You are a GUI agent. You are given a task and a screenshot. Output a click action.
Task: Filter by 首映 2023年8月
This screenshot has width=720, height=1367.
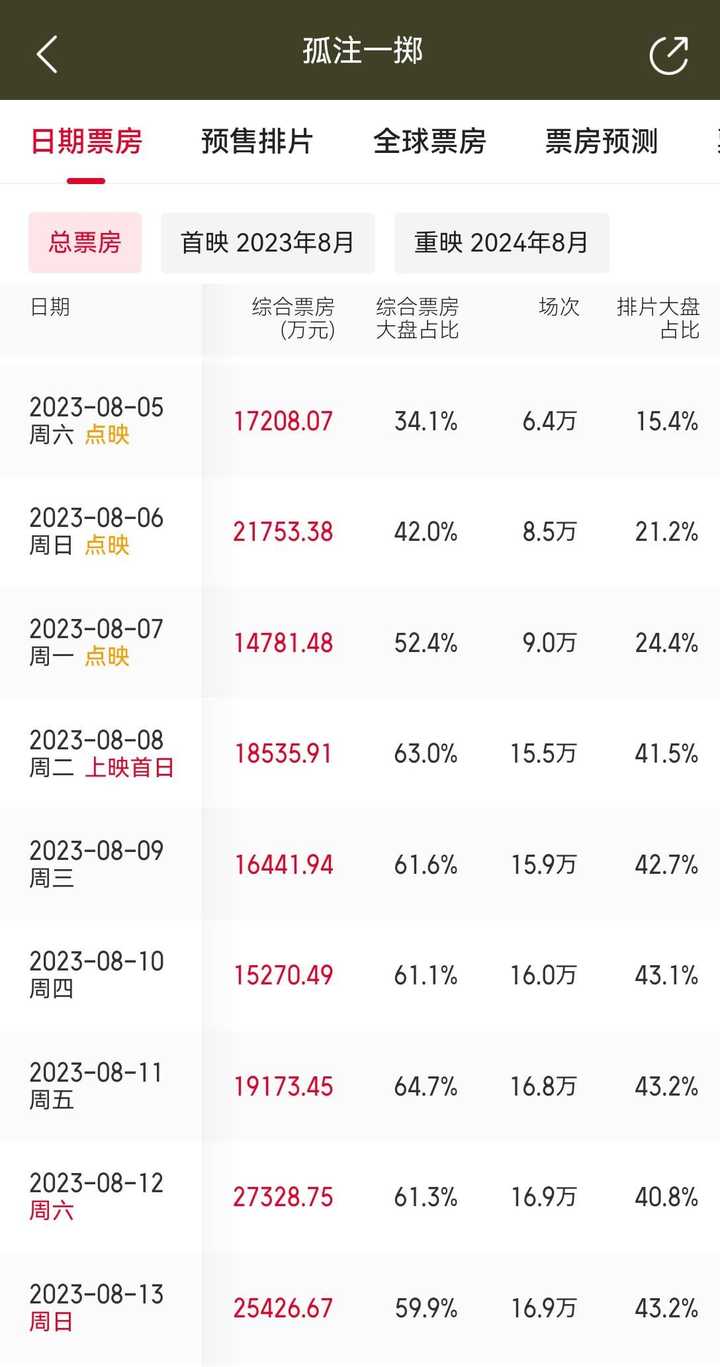tap(267, 243)
